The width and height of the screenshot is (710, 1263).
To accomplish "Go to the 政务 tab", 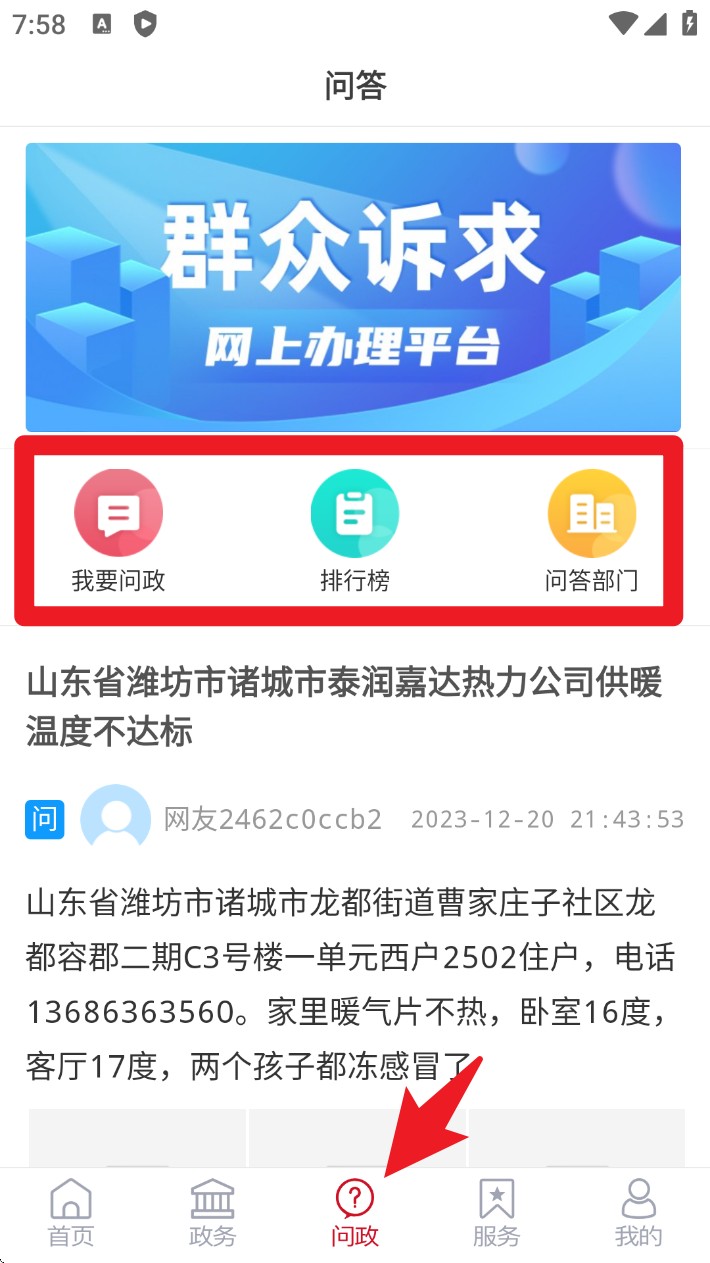I will (x=213, y=1212).
